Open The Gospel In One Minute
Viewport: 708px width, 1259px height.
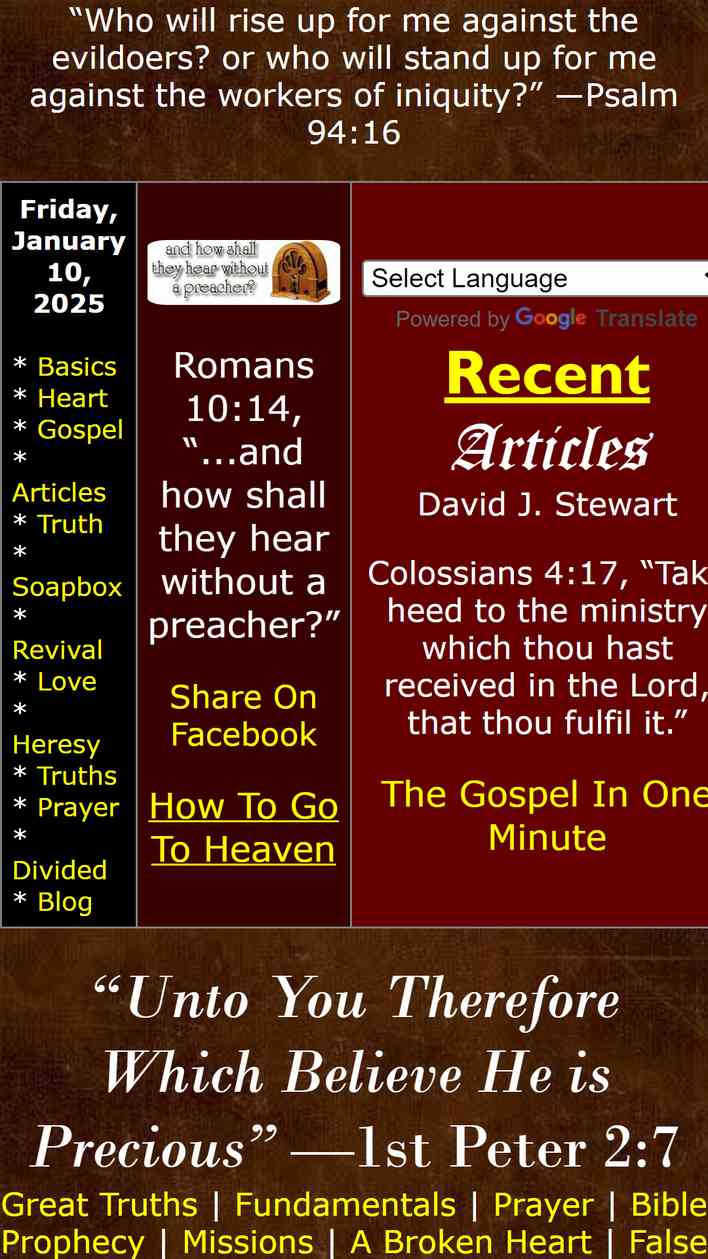point(545,815)
